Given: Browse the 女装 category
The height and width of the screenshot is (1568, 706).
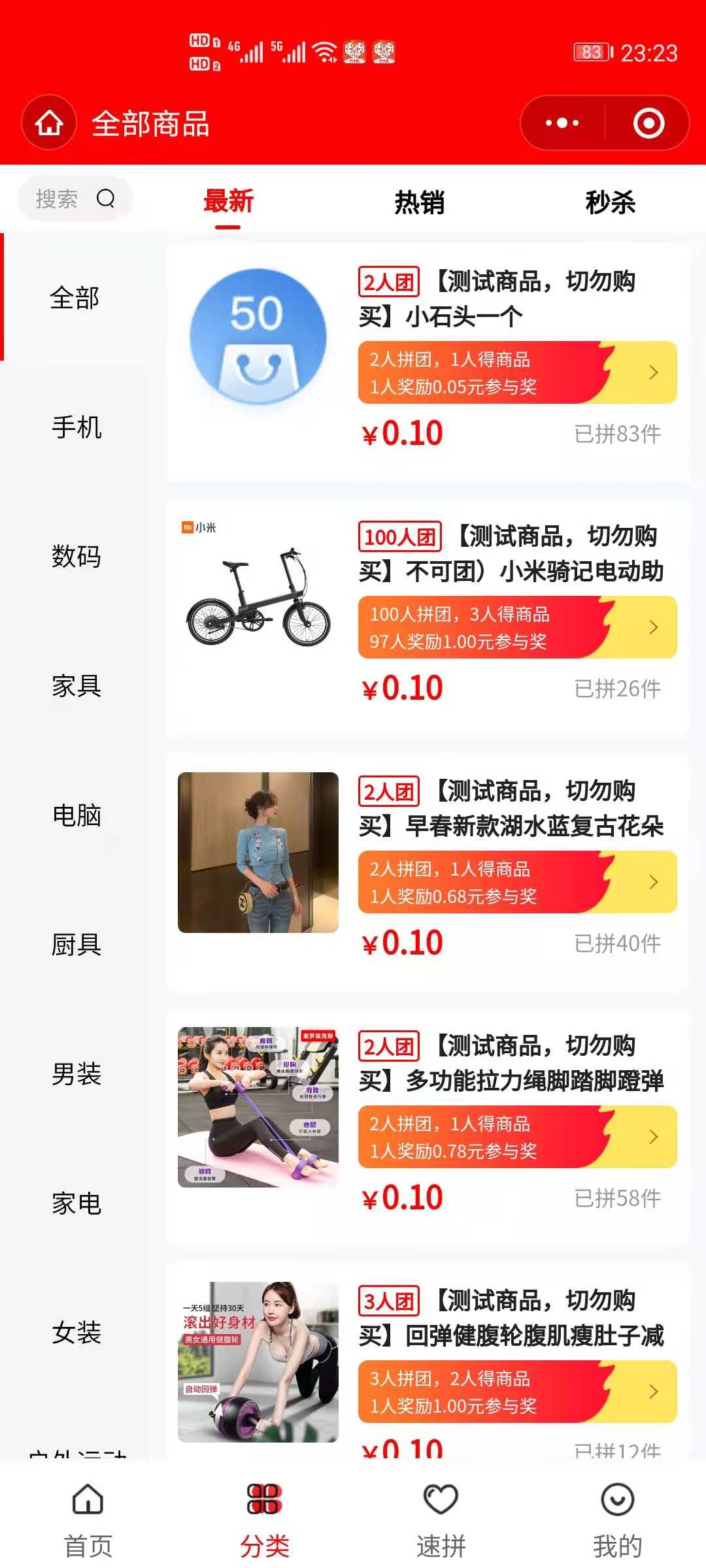Looking at the screenshot, I should 76,1333.
